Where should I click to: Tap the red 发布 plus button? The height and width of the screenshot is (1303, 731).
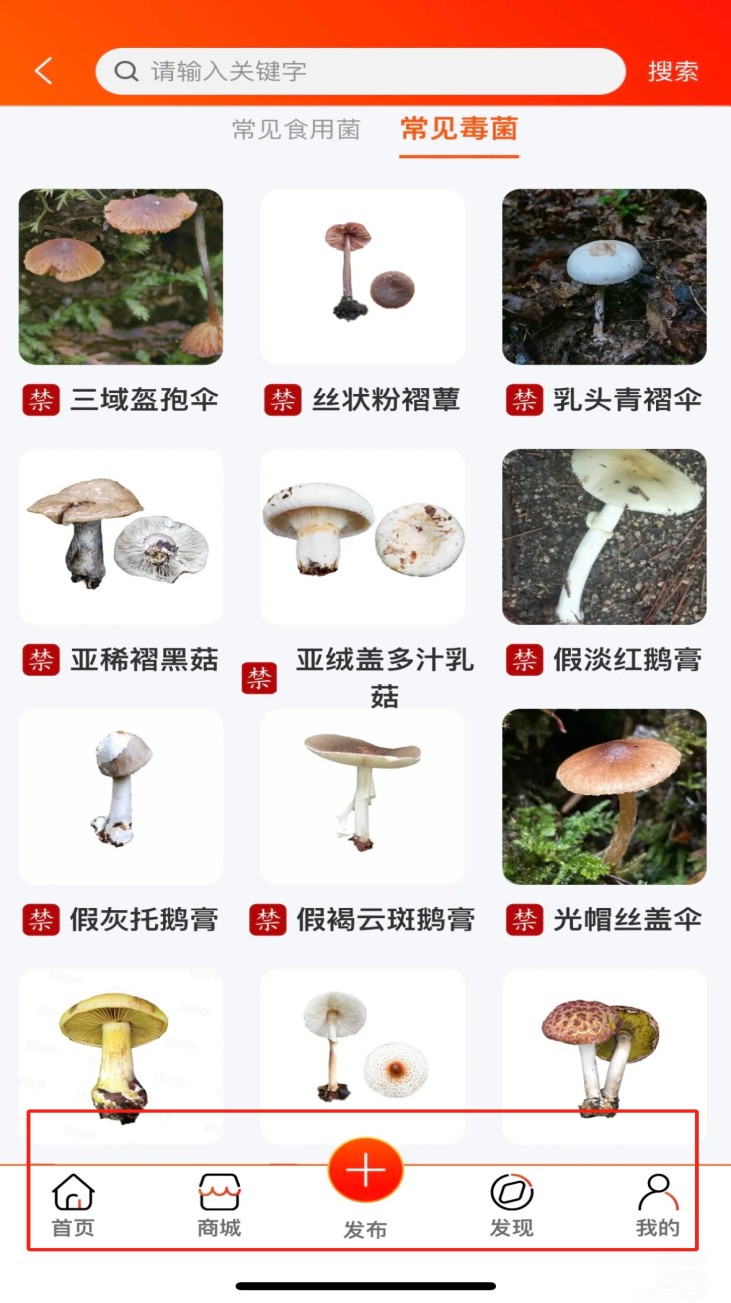point(365,1171)
